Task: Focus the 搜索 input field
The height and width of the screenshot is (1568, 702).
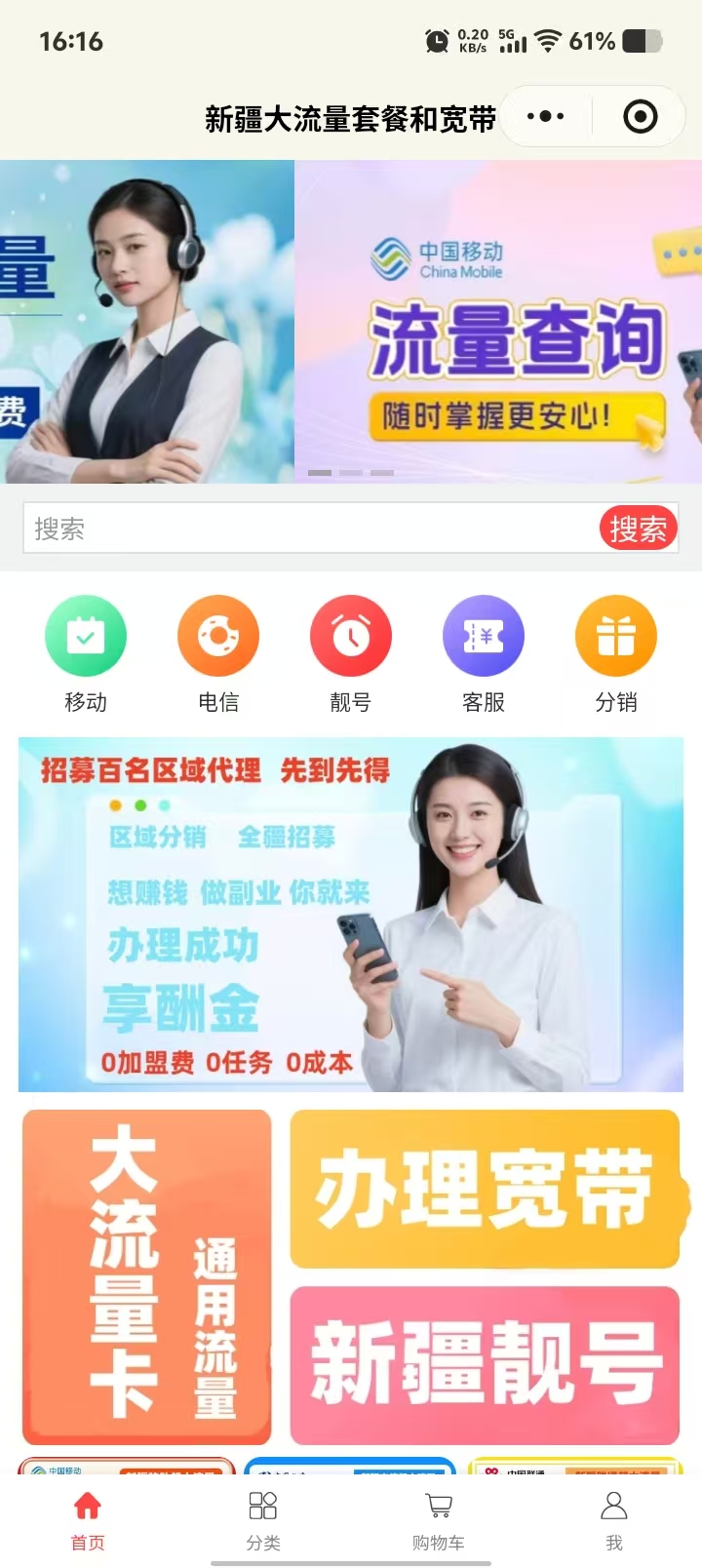Action: click(x=310, y=529)
